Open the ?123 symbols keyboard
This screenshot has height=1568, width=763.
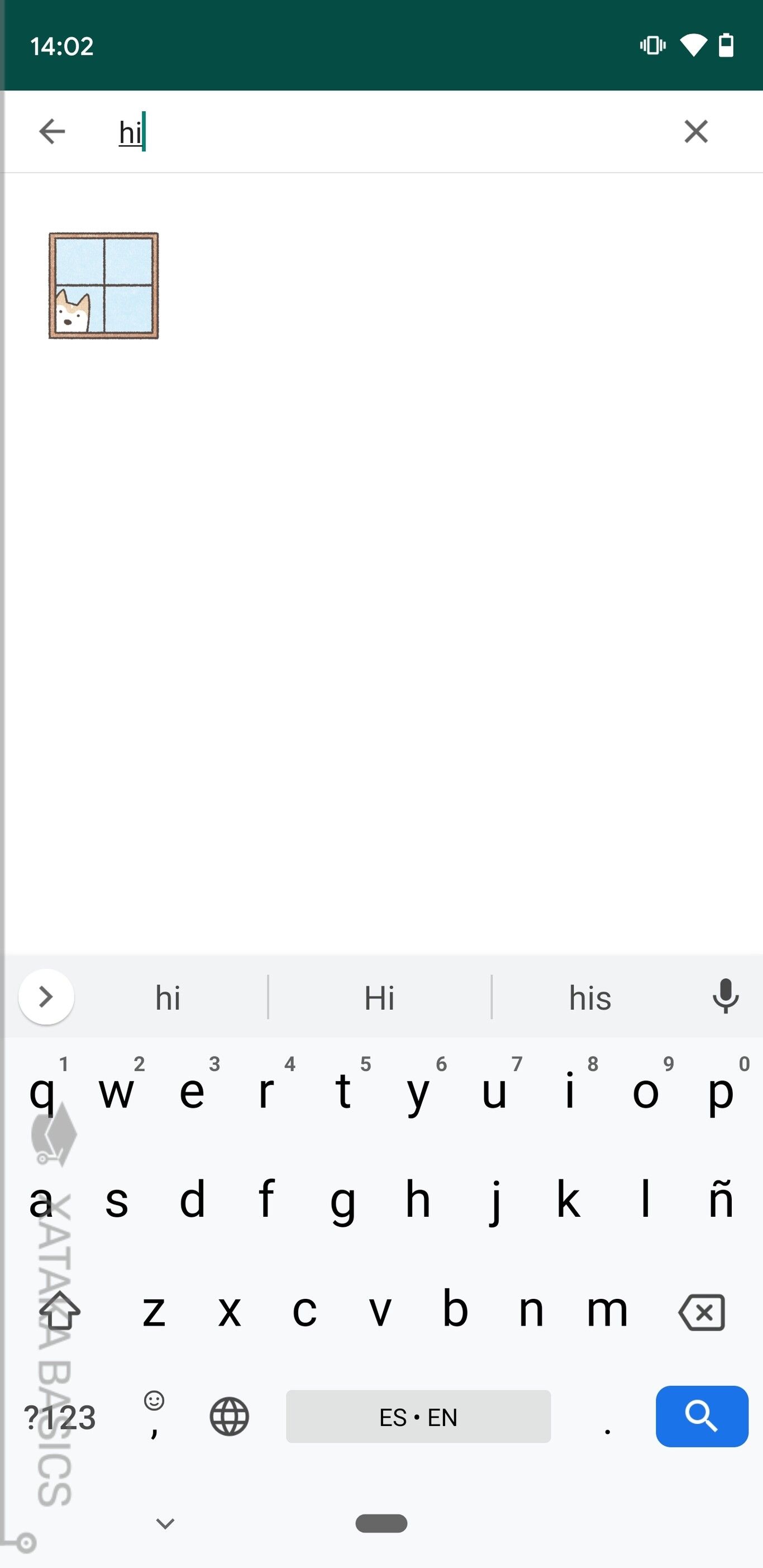[60, 1418]
